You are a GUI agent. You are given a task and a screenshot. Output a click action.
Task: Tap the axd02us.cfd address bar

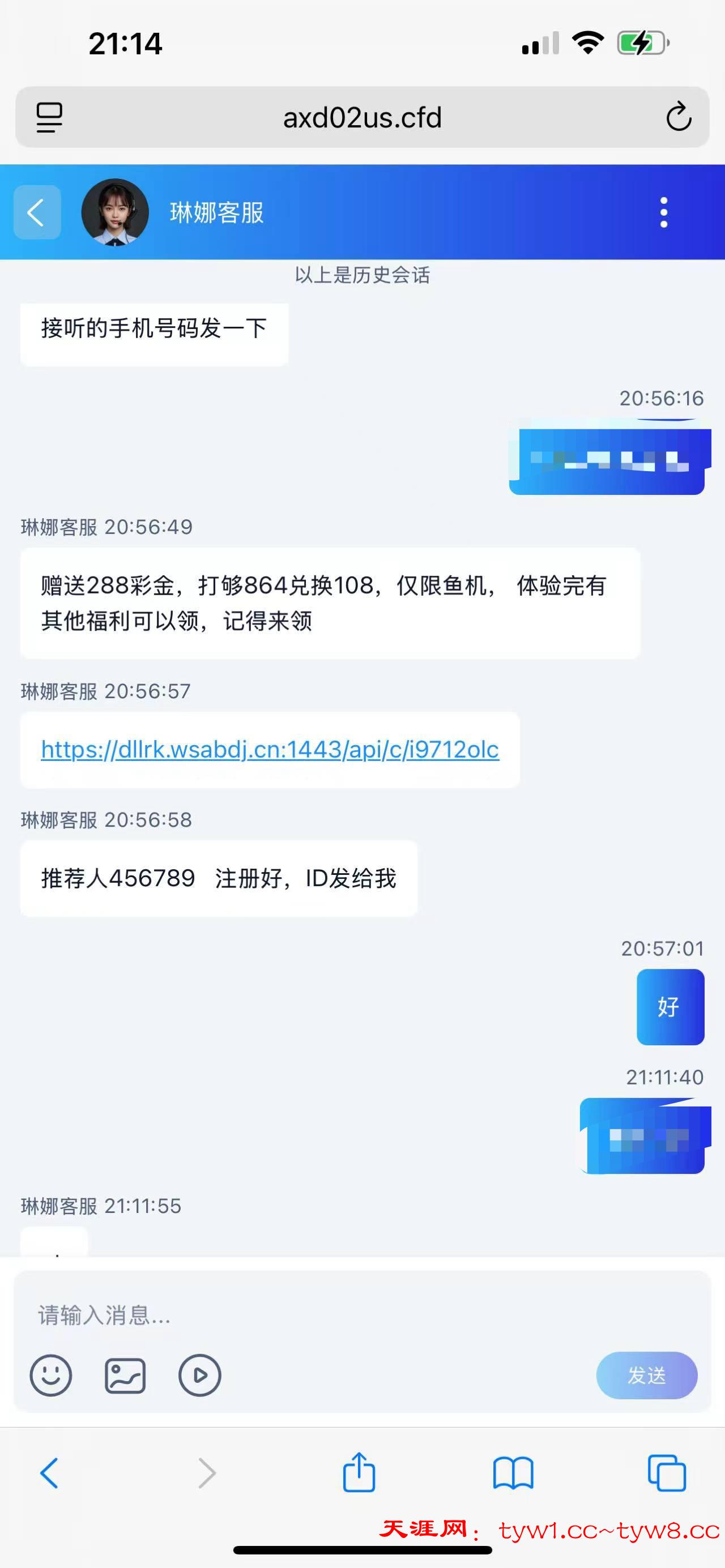tap(362, 117)
